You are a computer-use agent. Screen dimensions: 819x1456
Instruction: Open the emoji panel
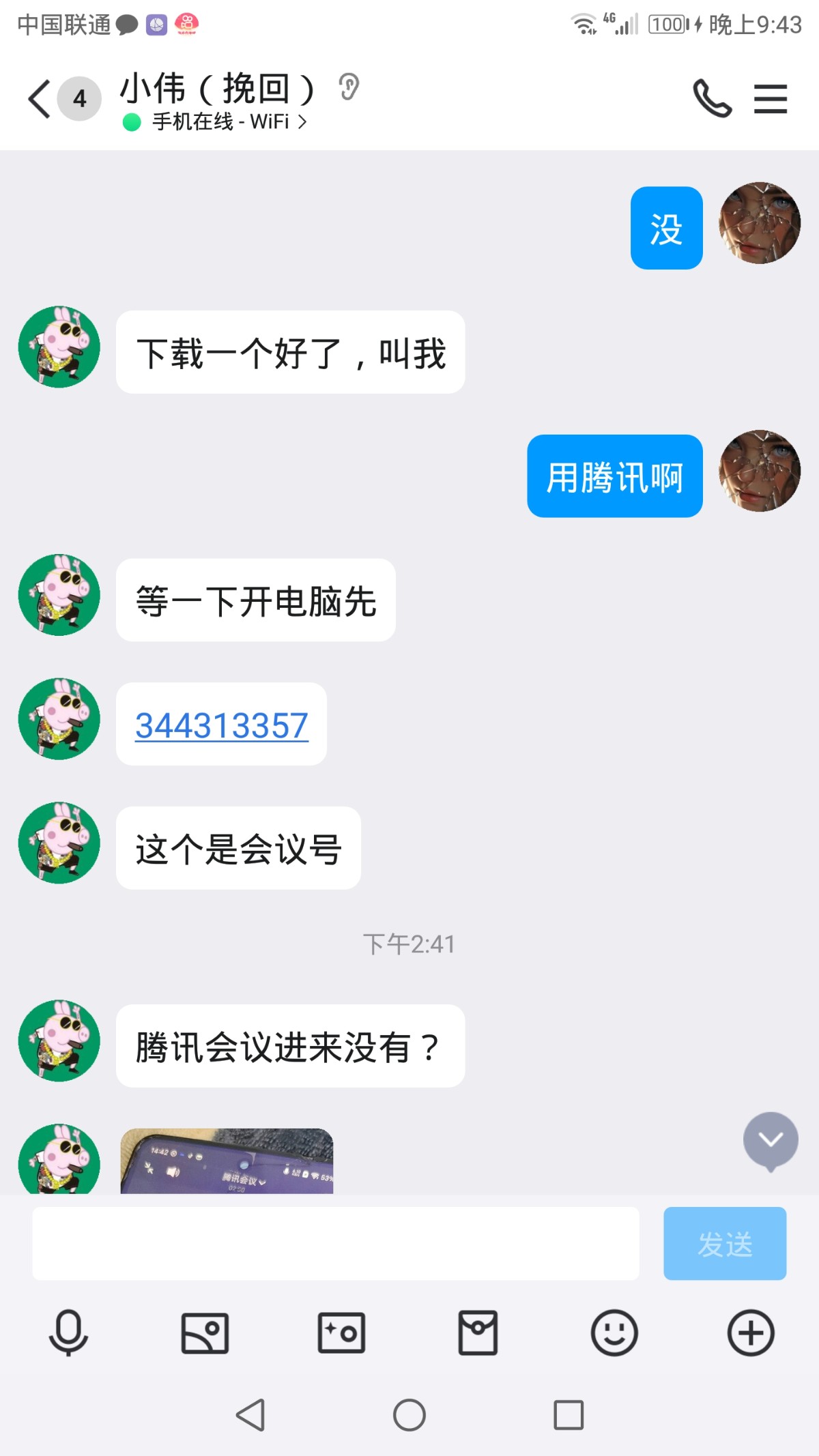[x=614, y=1332]
